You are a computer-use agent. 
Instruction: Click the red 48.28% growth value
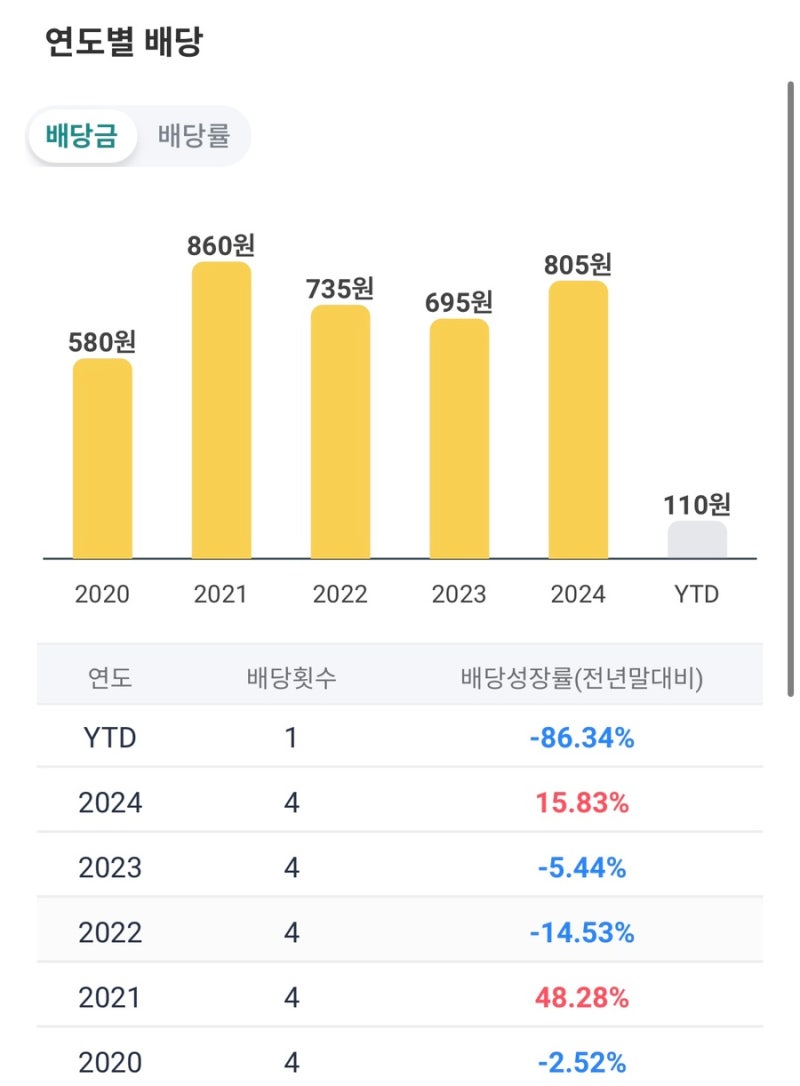(582, 997)
